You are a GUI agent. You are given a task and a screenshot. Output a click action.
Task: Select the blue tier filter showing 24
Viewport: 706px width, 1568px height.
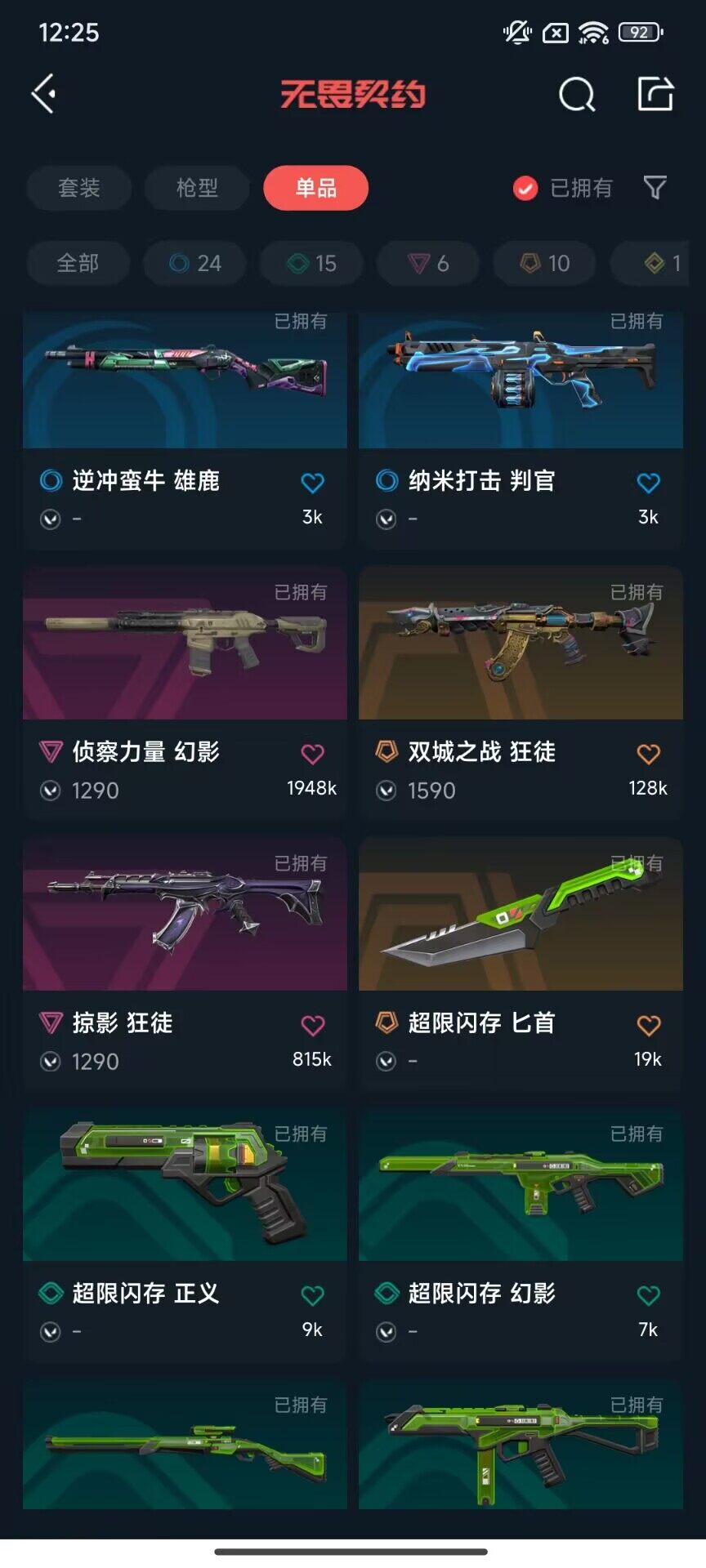coord(194,263)
